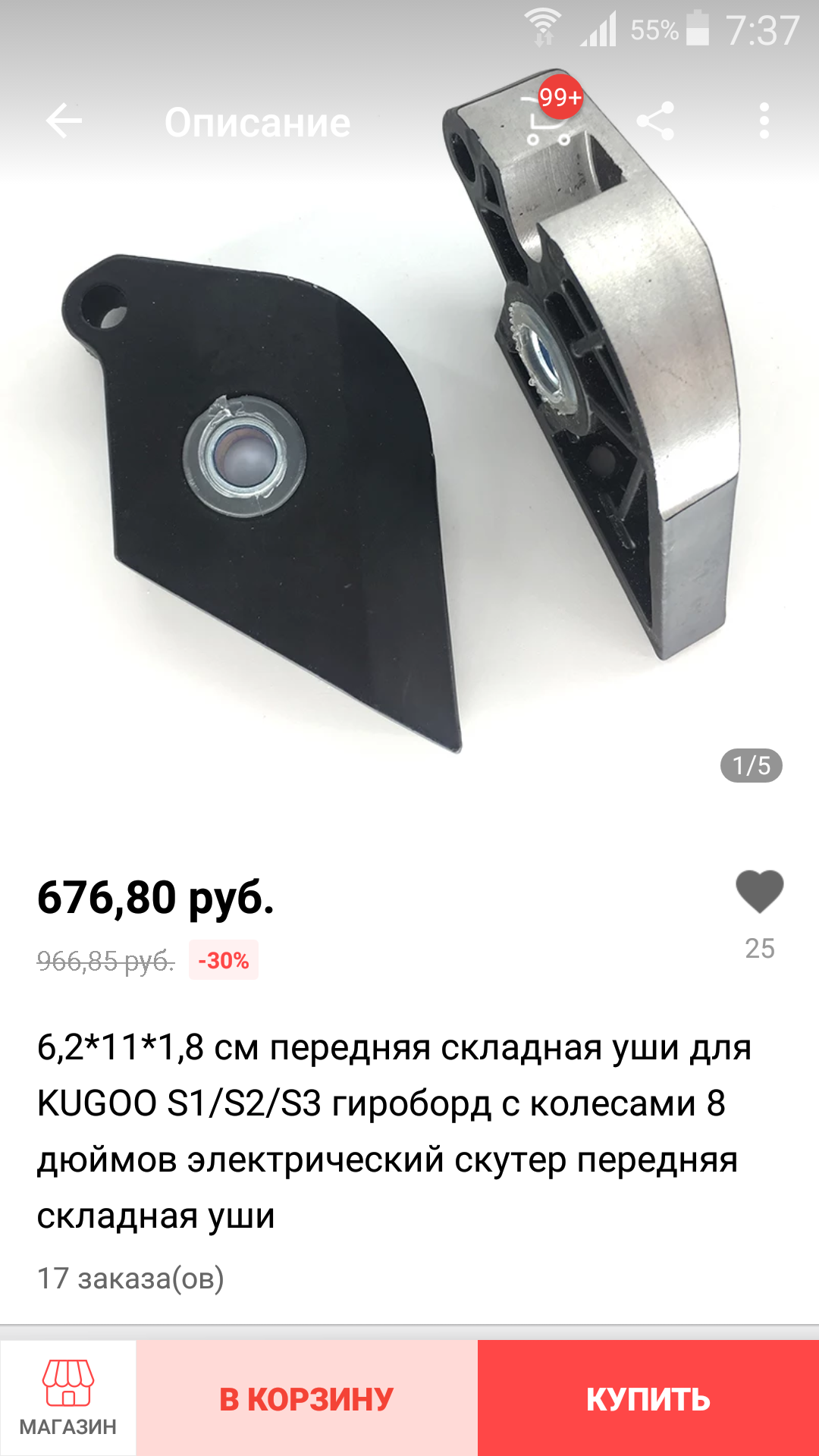Image resolution: width=819 pixels, height=1456 pixels.
Task: Add item to cart with В корзину
Action: pos(306,1398)
